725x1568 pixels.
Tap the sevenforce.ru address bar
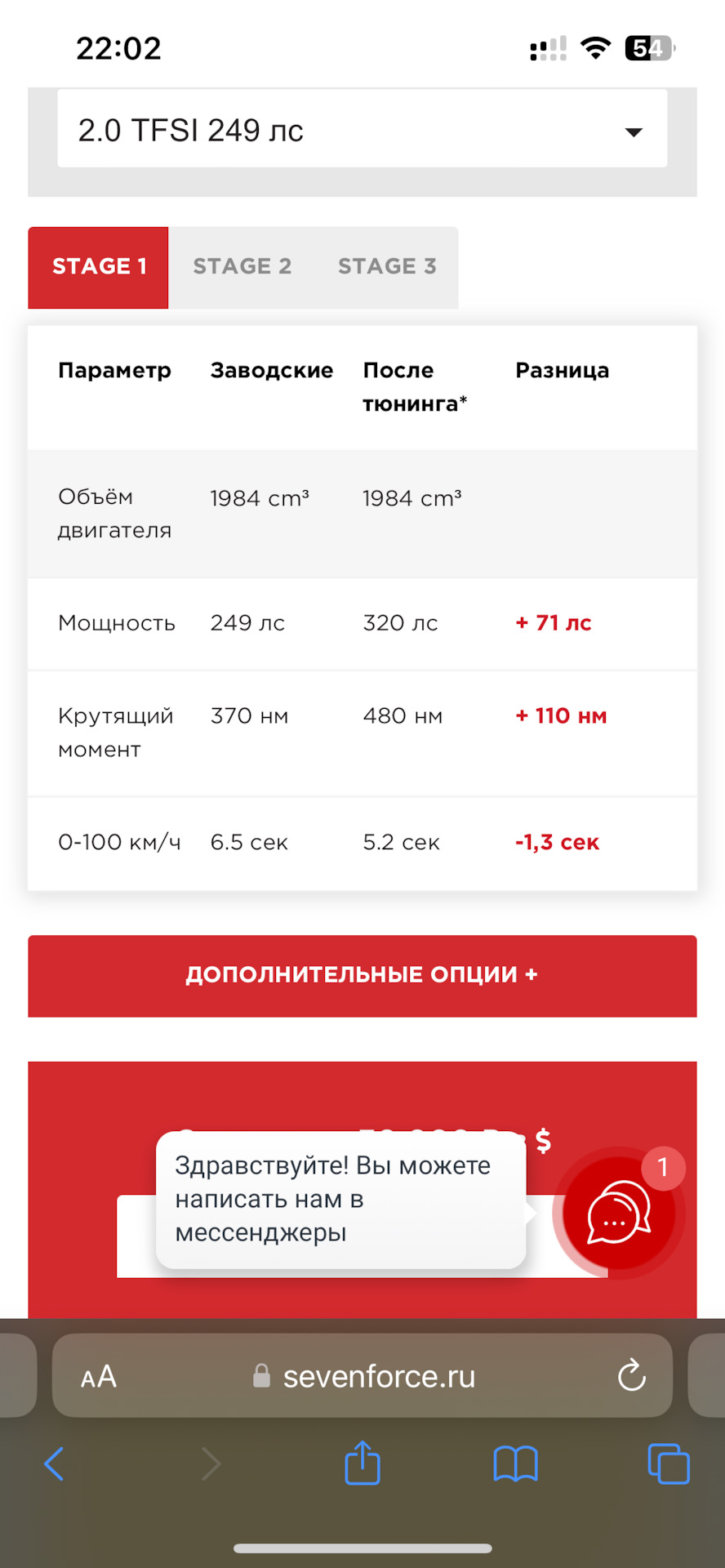tap(378, 1376)
